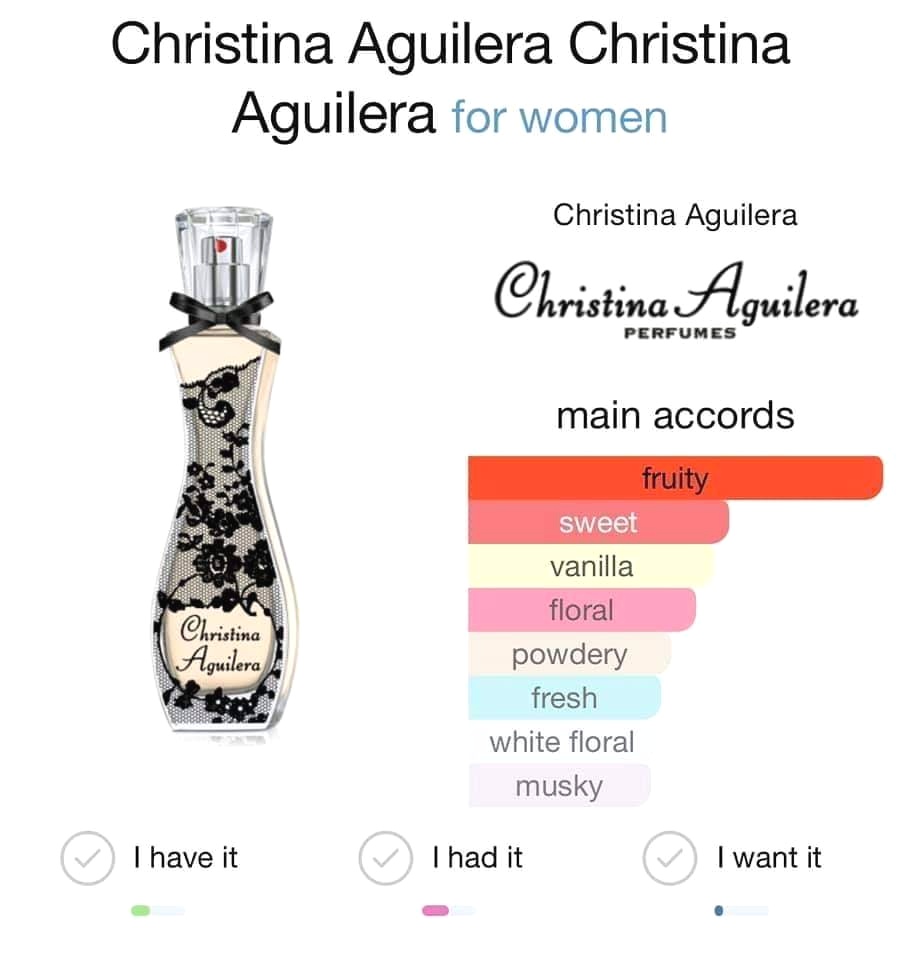
Task: Mark perfume as I have it
Action: click(x=88, y=858)
